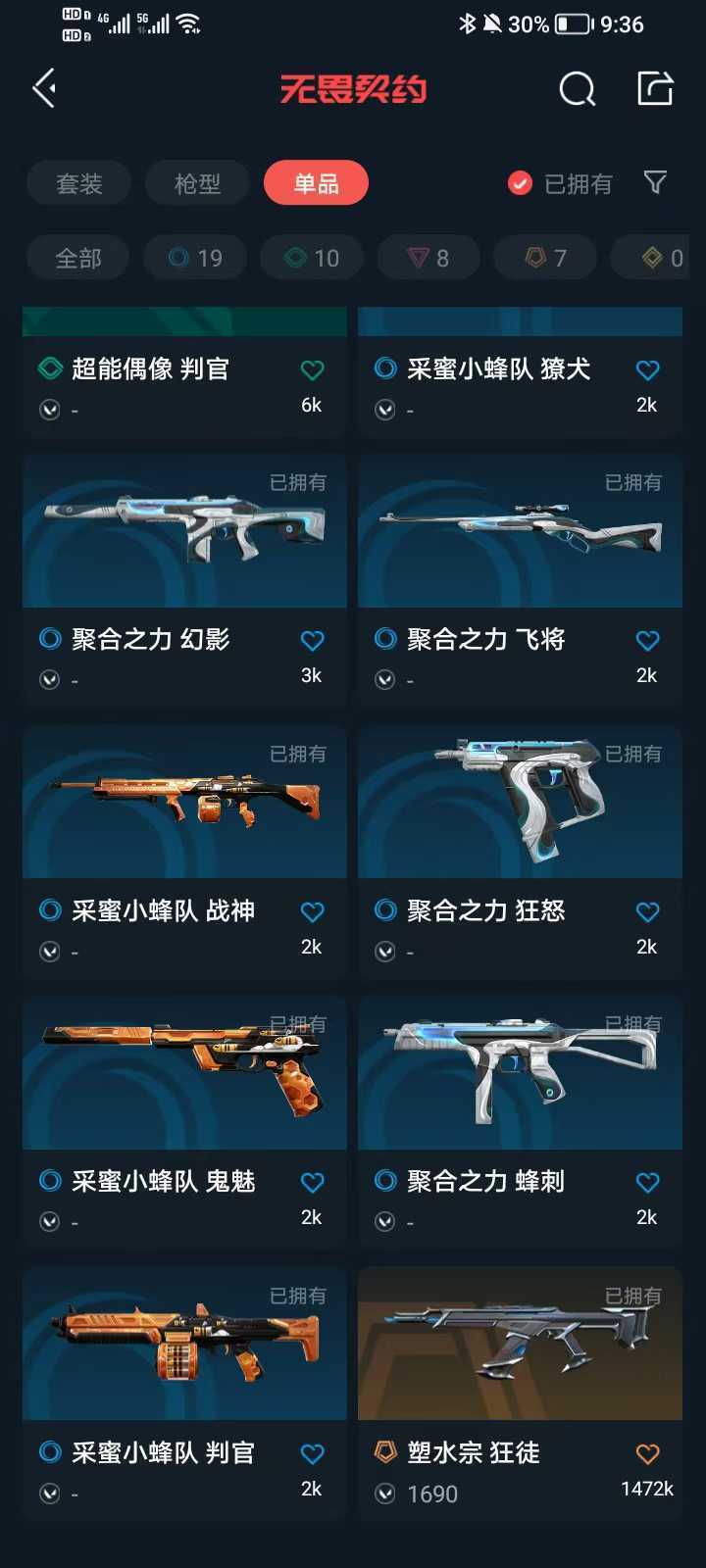Switch to the 套装 tab

coord(79,183)
